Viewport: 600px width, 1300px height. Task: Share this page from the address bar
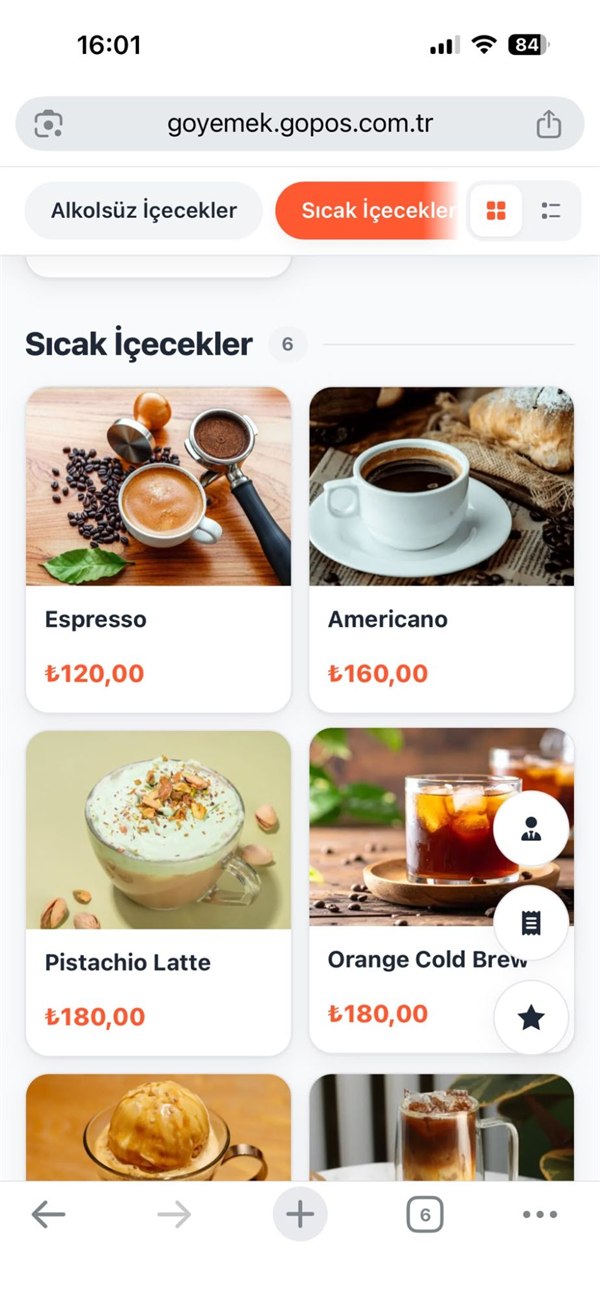pyautogui.click(x=548, y=124)
